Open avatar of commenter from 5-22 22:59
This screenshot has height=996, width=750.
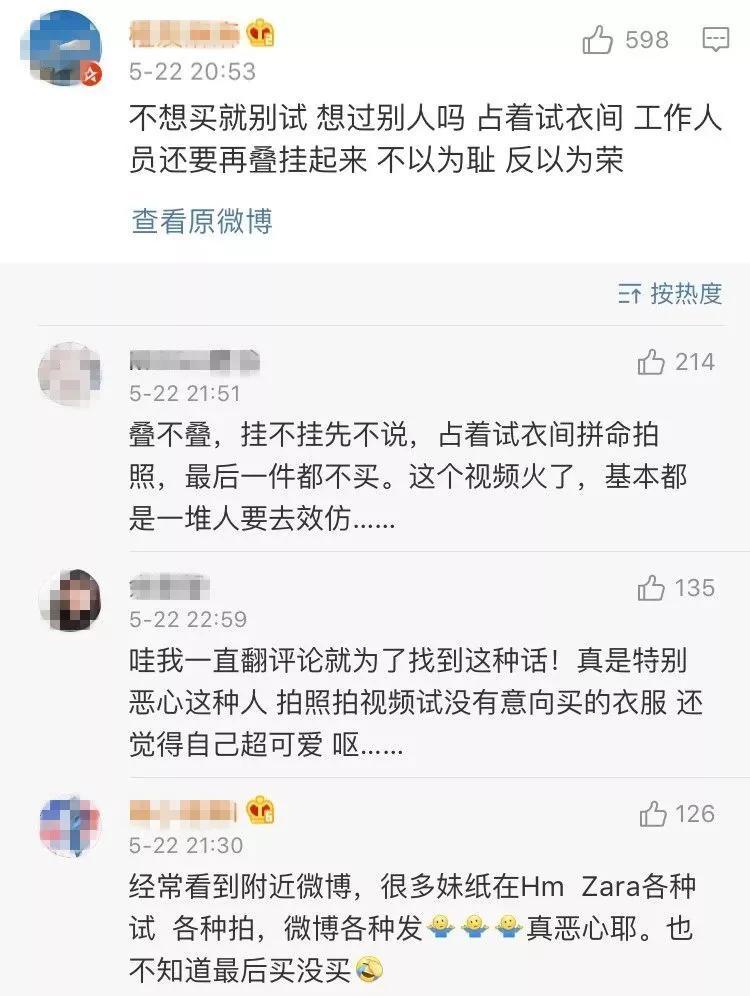click(69, 600)
